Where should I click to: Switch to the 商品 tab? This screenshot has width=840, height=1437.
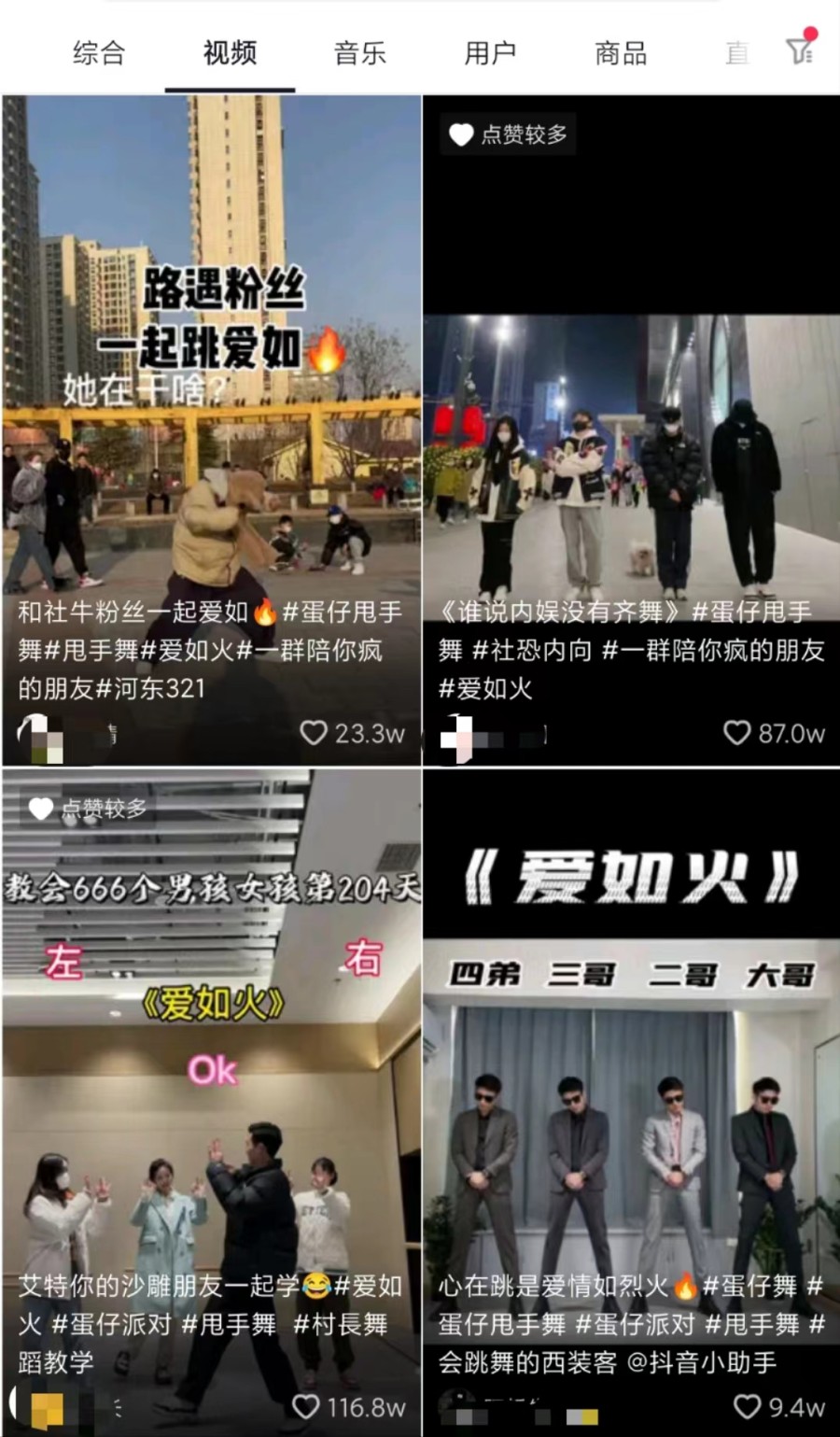621,53
